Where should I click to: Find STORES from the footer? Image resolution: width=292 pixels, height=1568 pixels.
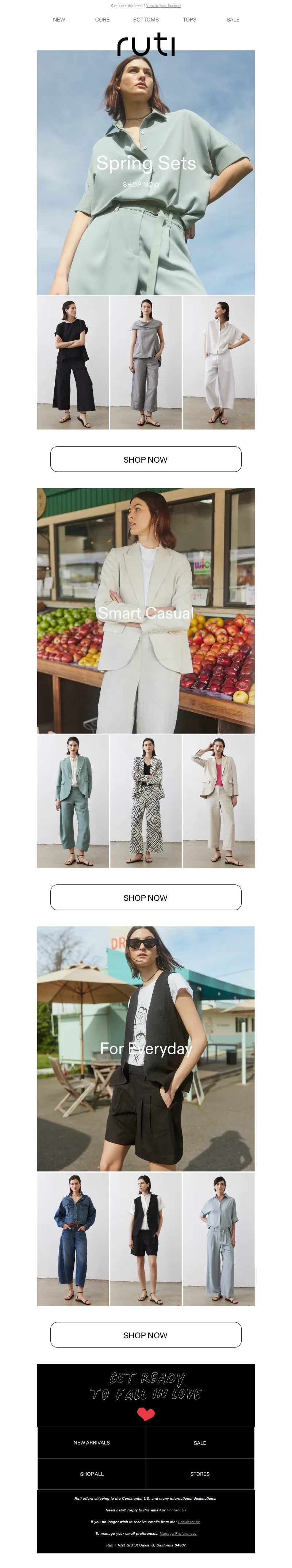click(x=200, y=1474)
